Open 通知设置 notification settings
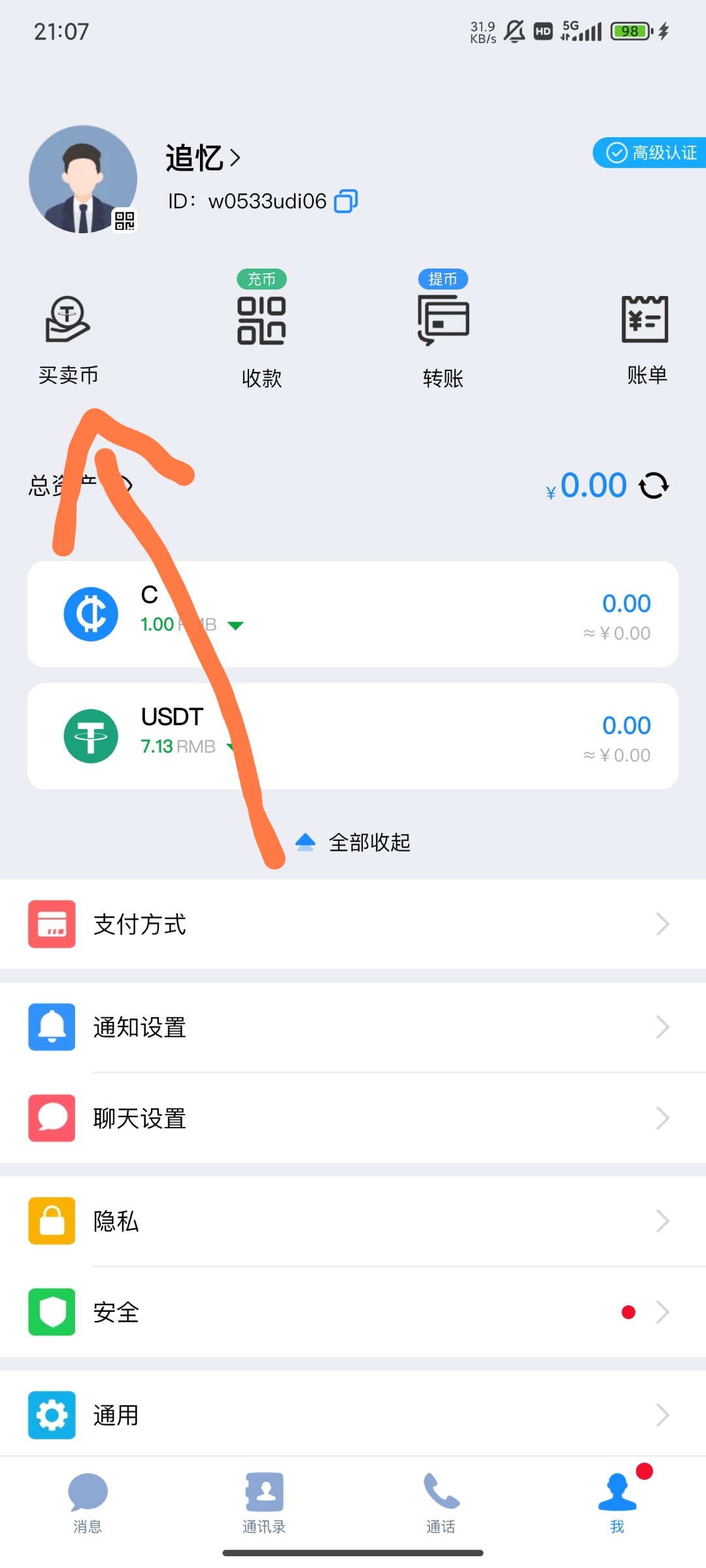The height and width of the screenshot is (1568, 706). tap(353, 1028)
